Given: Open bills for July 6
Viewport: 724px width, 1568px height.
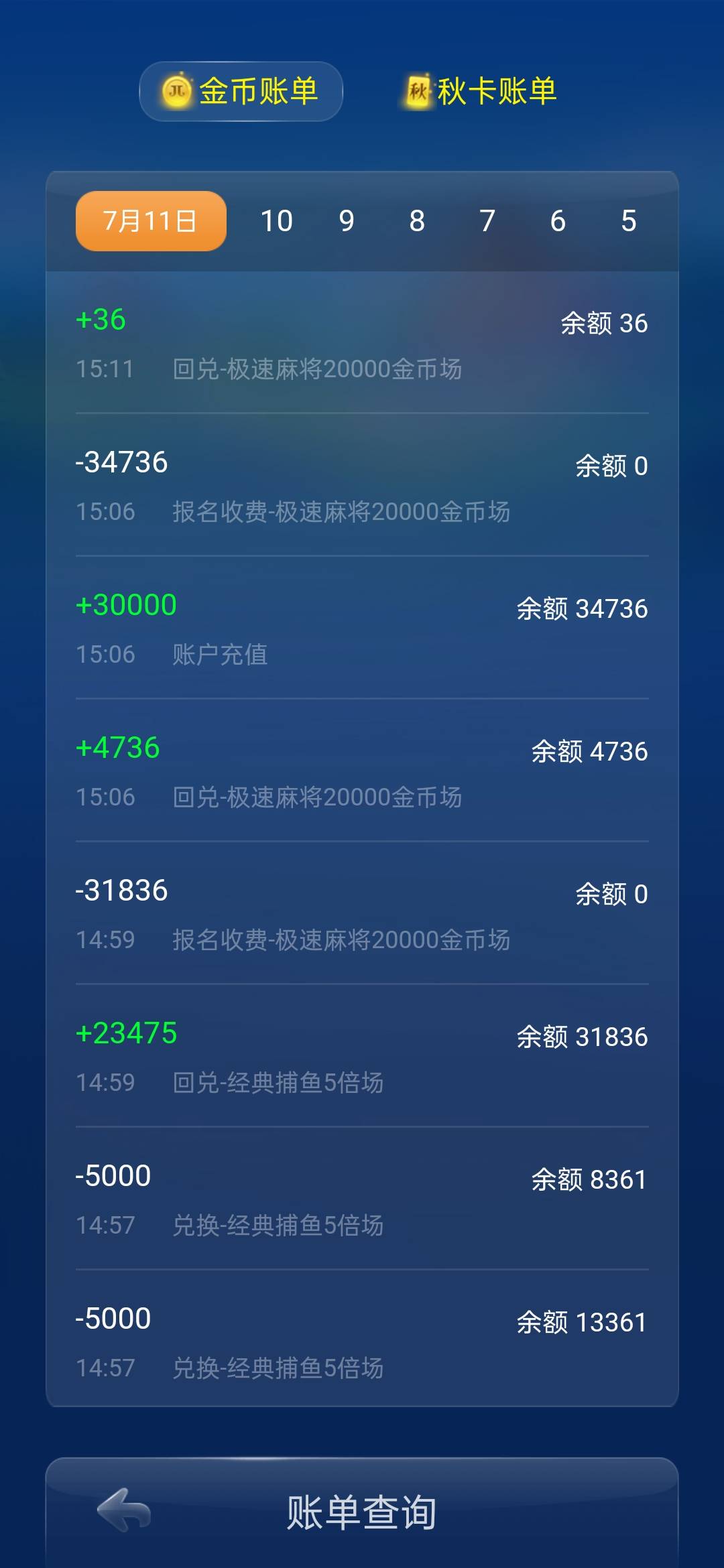Looking at the screenshot, I should pyautogui.click(x=558, y=220).
